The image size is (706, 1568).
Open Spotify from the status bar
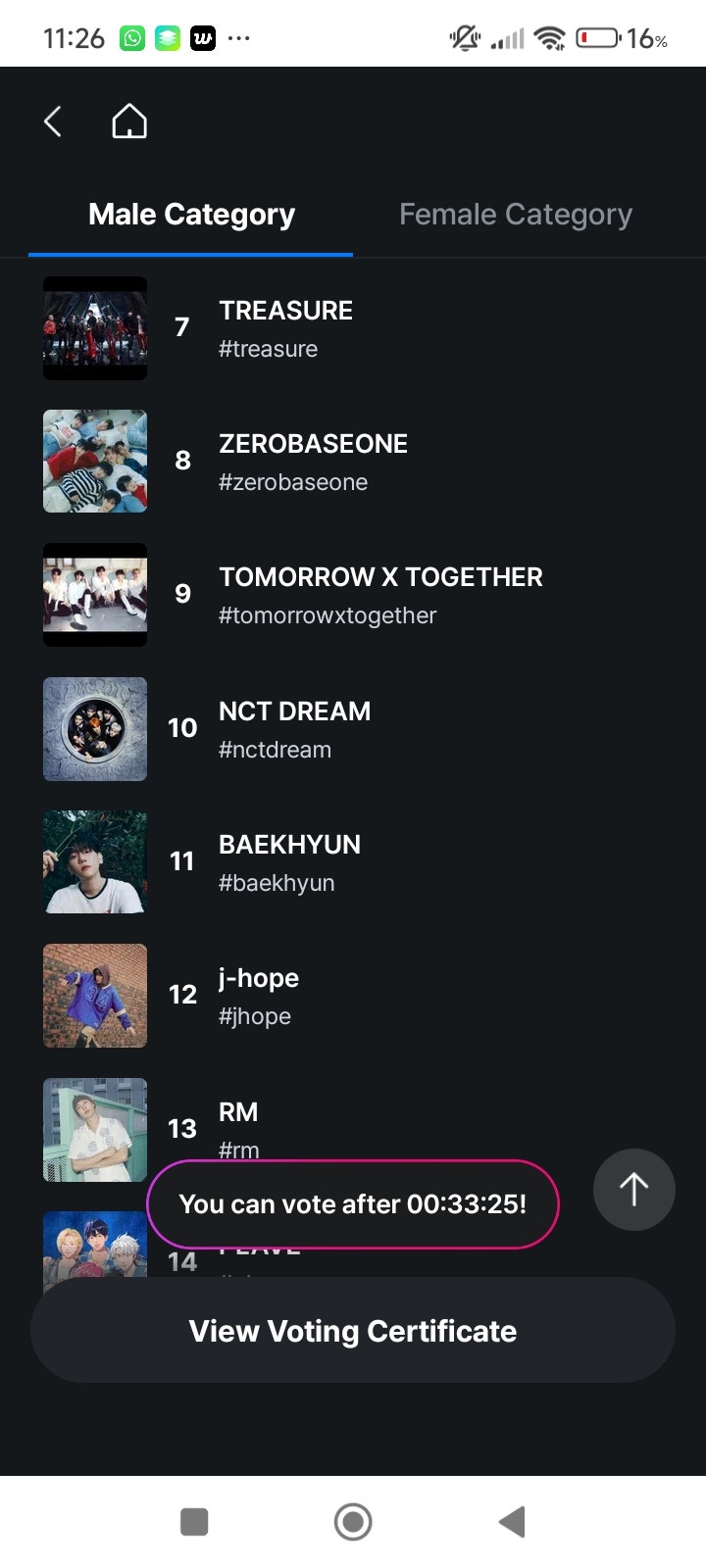166,37
